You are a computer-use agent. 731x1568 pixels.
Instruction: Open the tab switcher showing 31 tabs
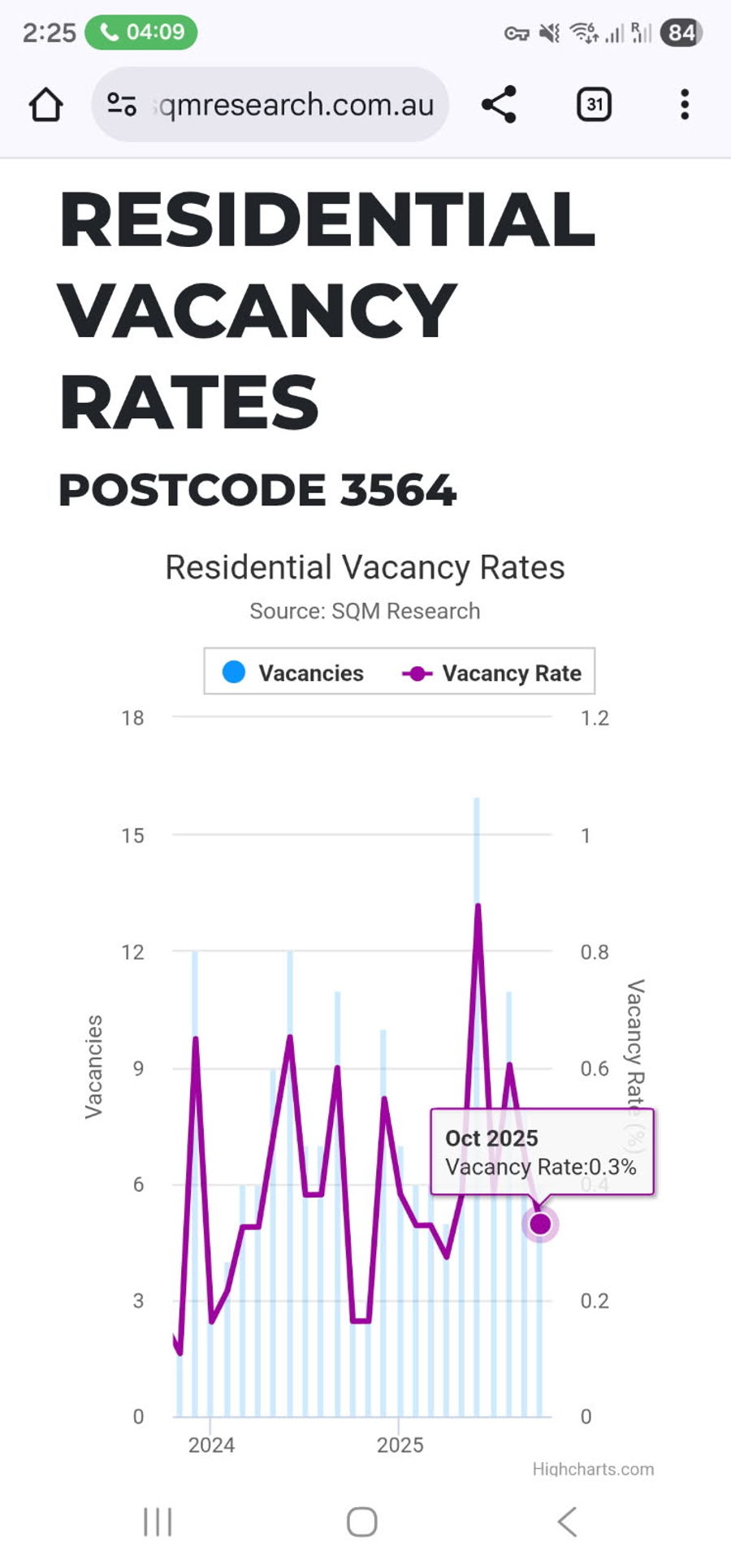coord(594,105)
